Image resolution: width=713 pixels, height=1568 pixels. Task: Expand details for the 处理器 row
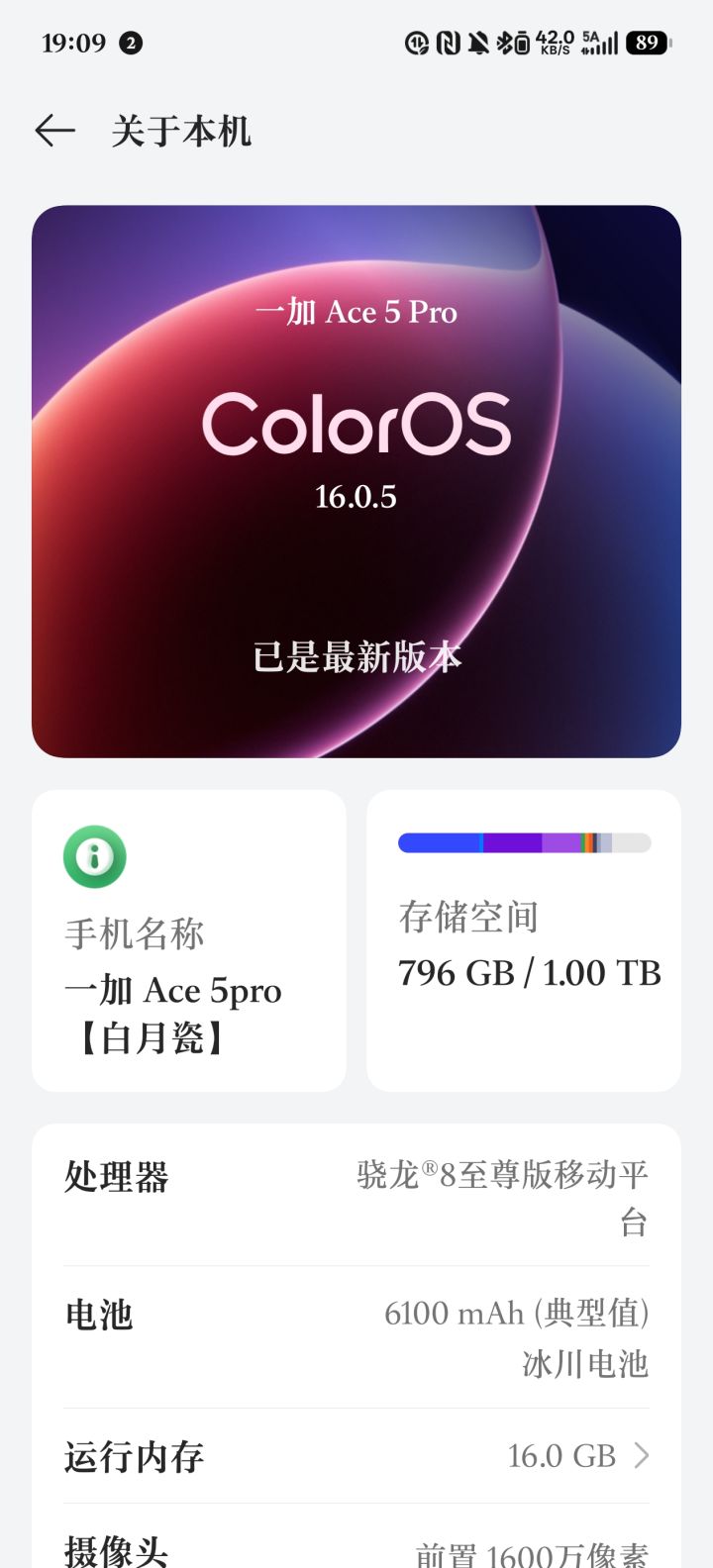(356, 1198)
